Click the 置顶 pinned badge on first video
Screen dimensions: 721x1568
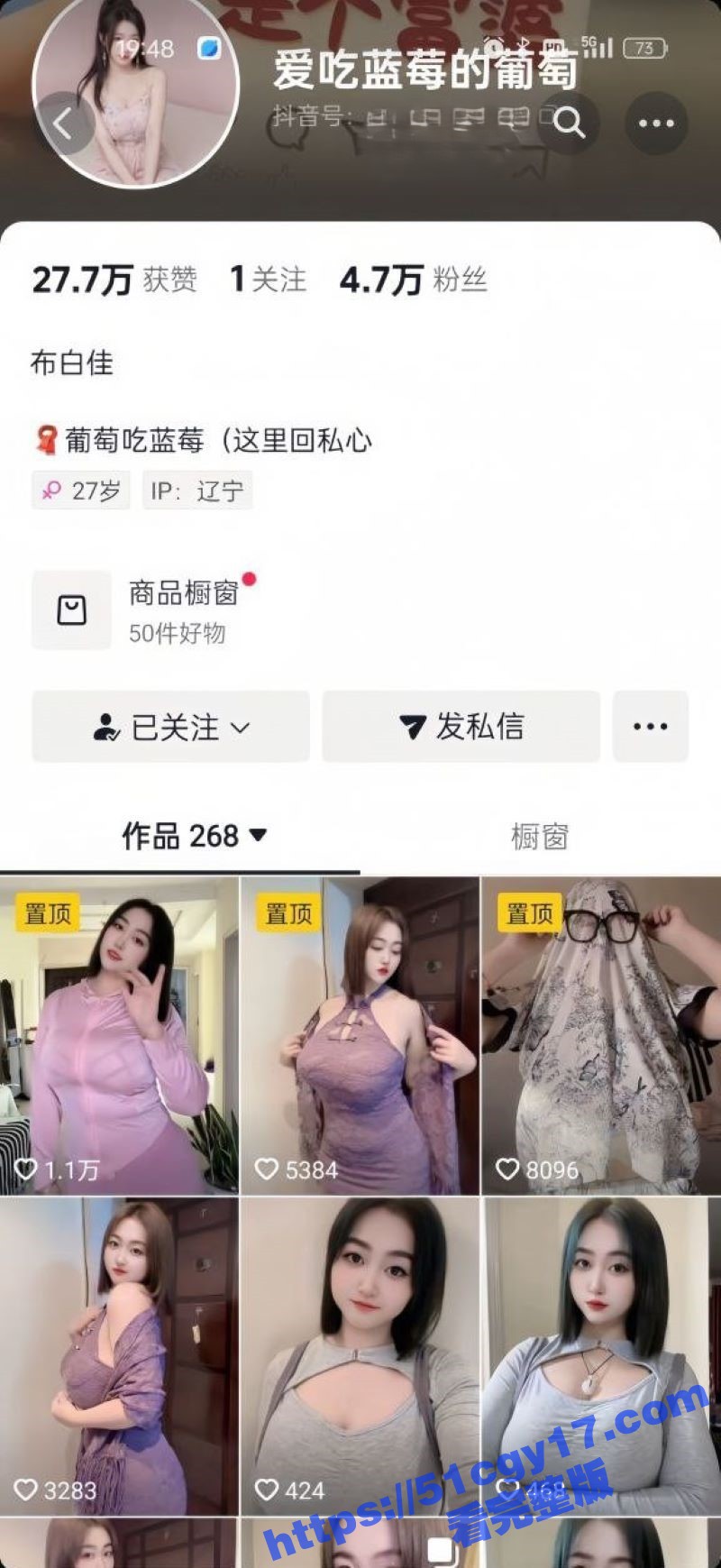[47, 914]
